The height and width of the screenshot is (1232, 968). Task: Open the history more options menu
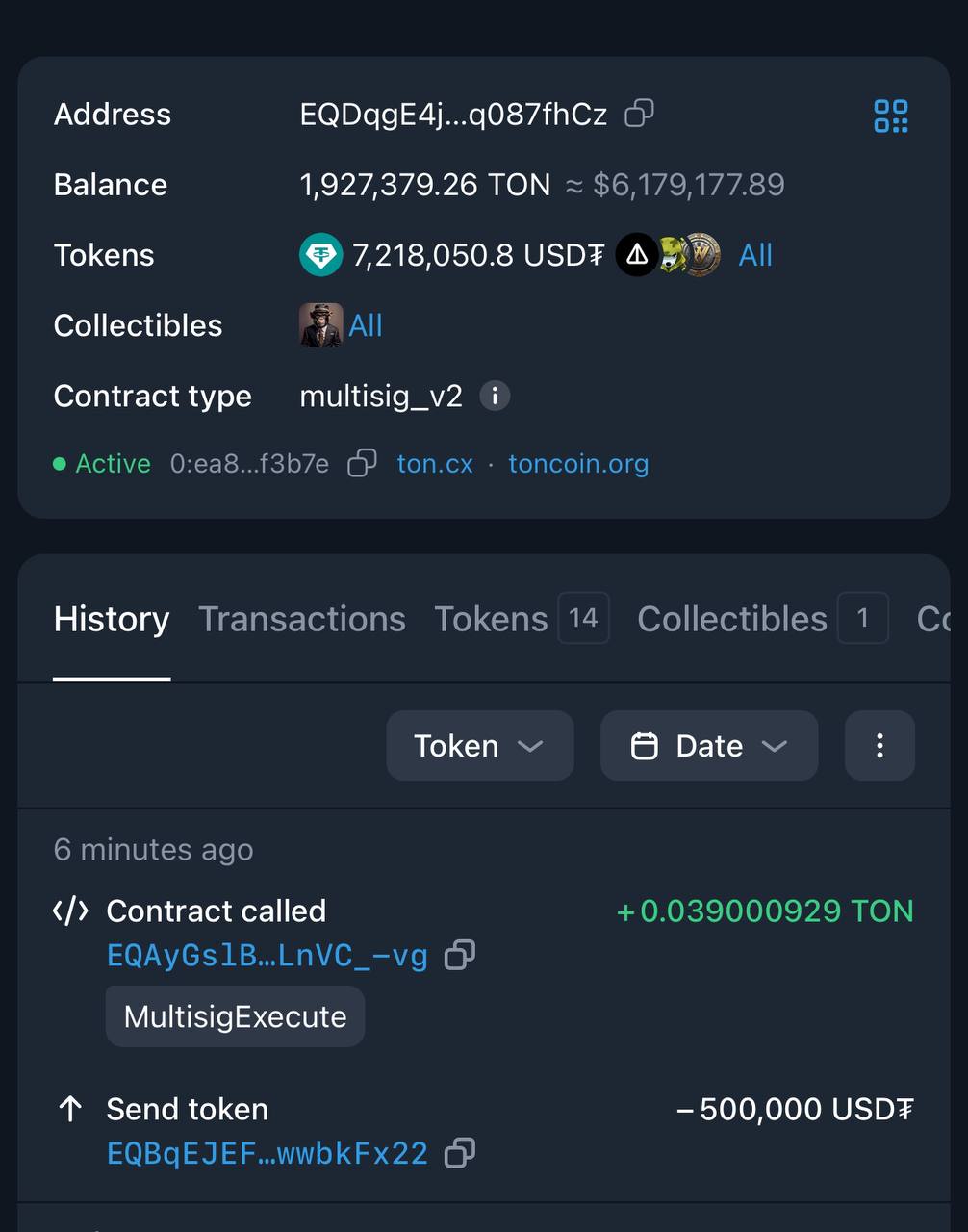pos(879,746)
